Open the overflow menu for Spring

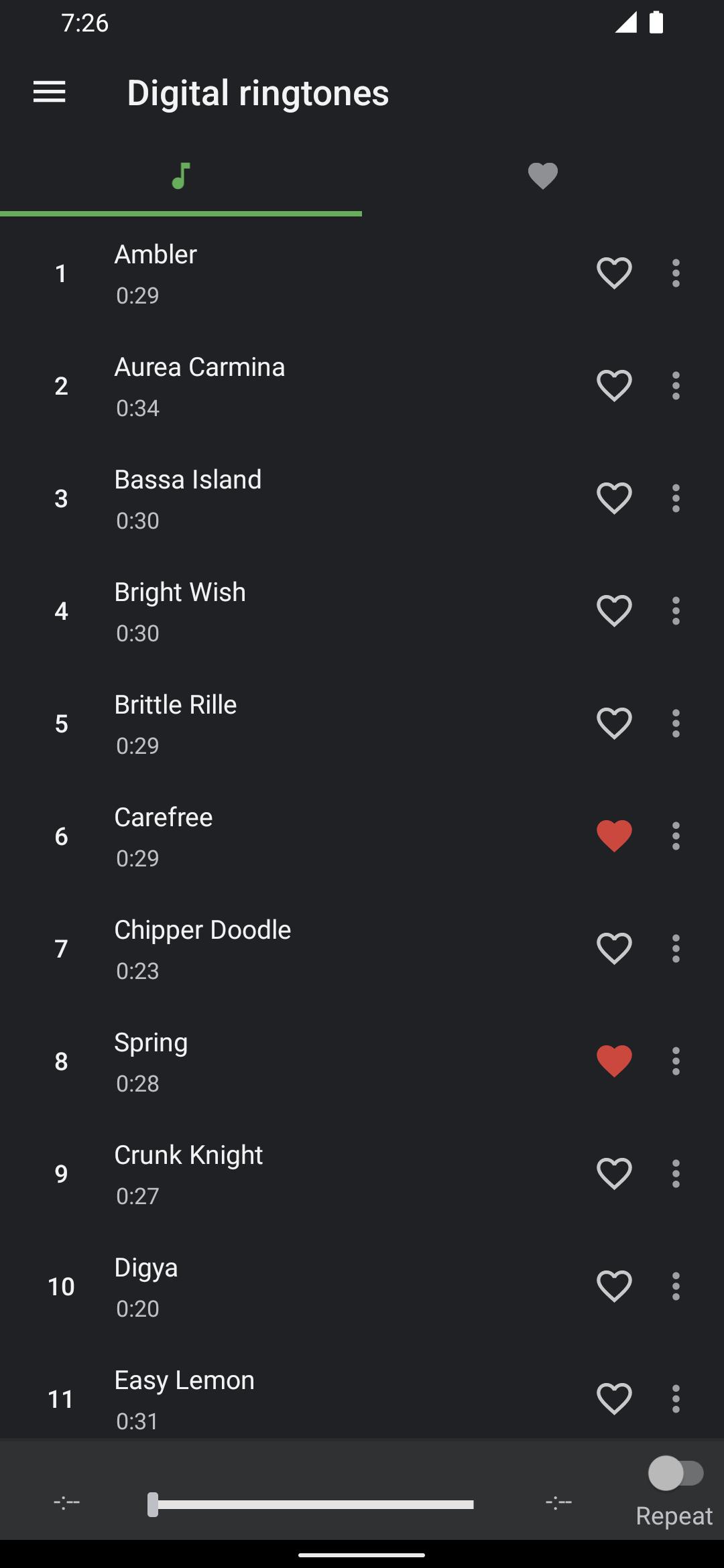[676, 1061]
